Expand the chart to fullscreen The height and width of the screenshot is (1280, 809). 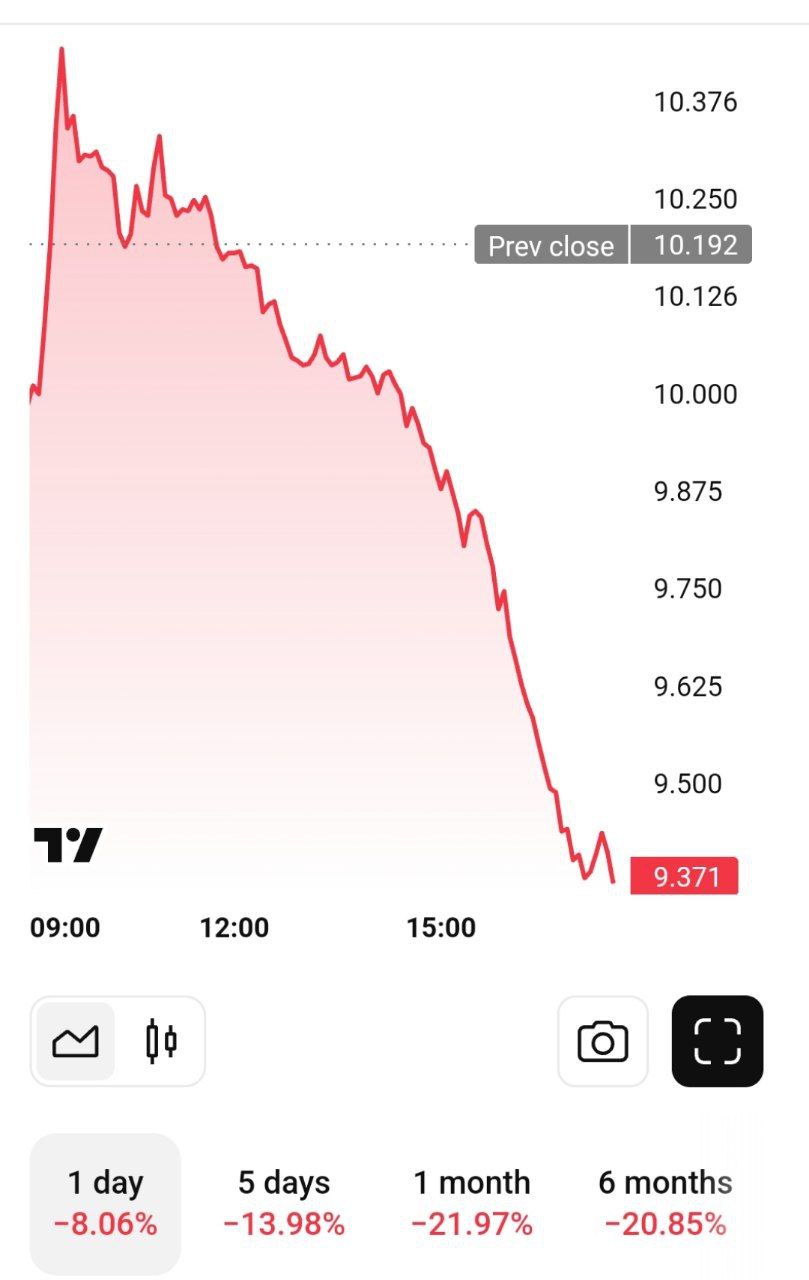[x=717, y=1041]
